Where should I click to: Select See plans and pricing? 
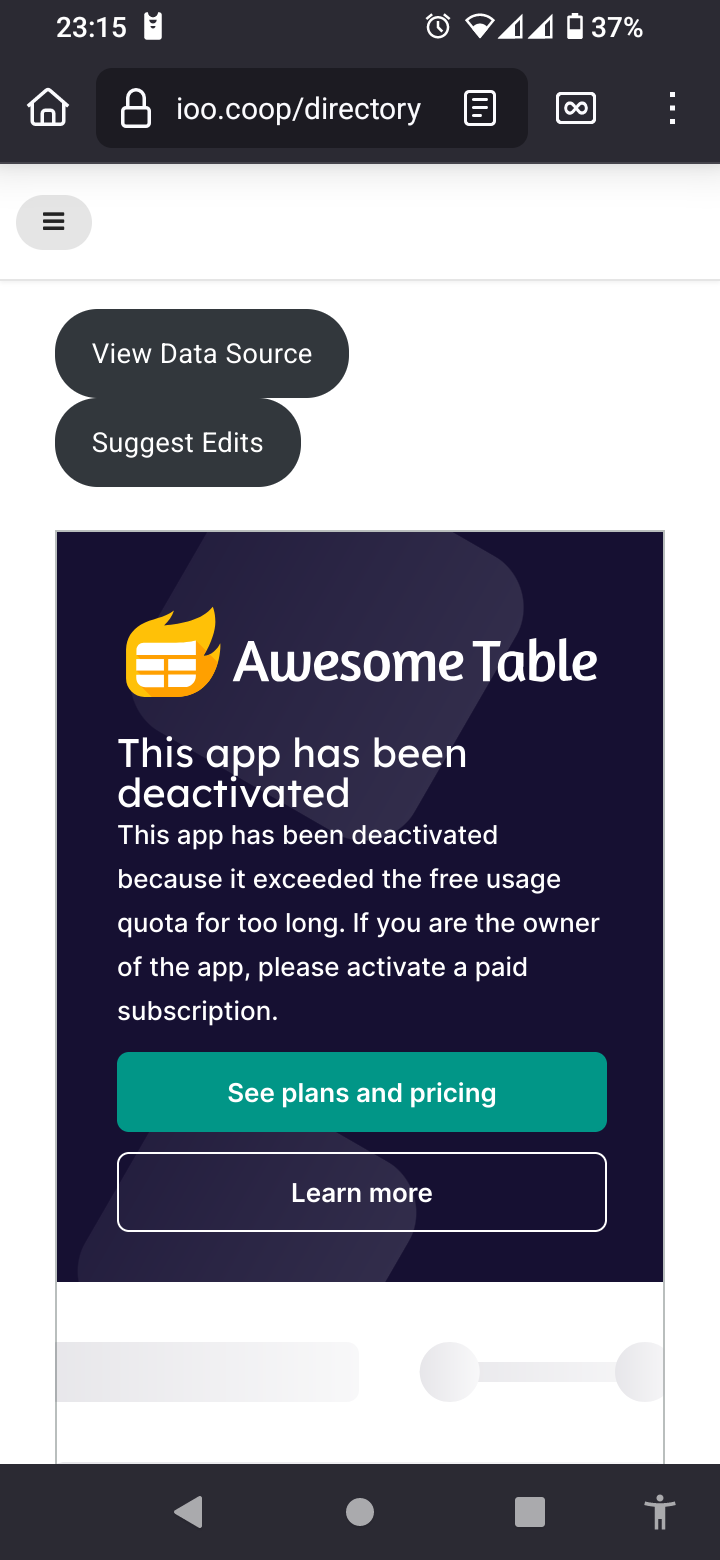[x=362, y=1092]
